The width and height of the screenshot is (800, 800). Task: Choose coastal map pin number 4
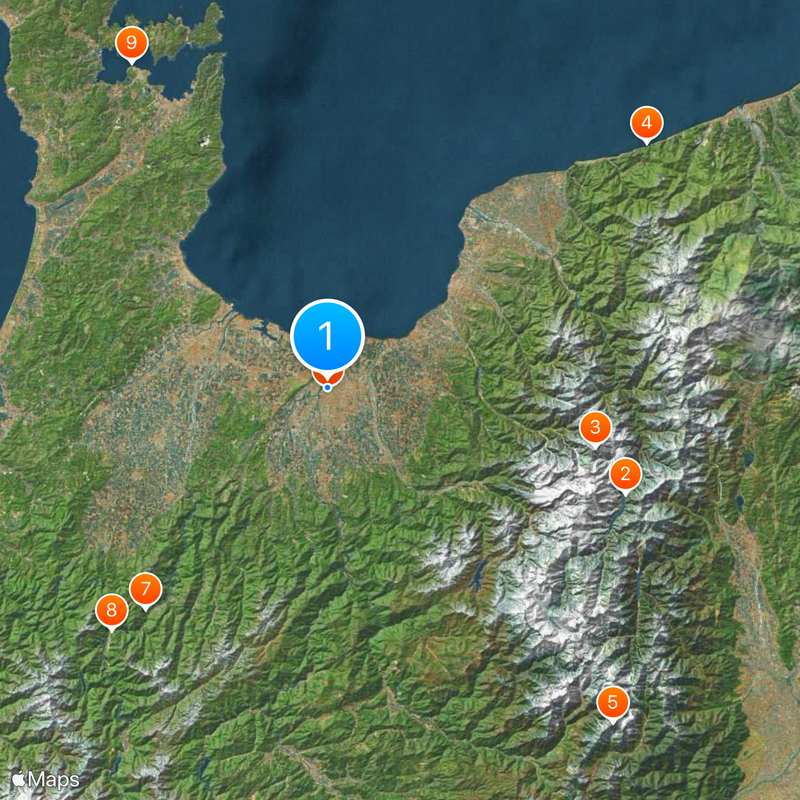pyautogui.click(x=647, y=123)
